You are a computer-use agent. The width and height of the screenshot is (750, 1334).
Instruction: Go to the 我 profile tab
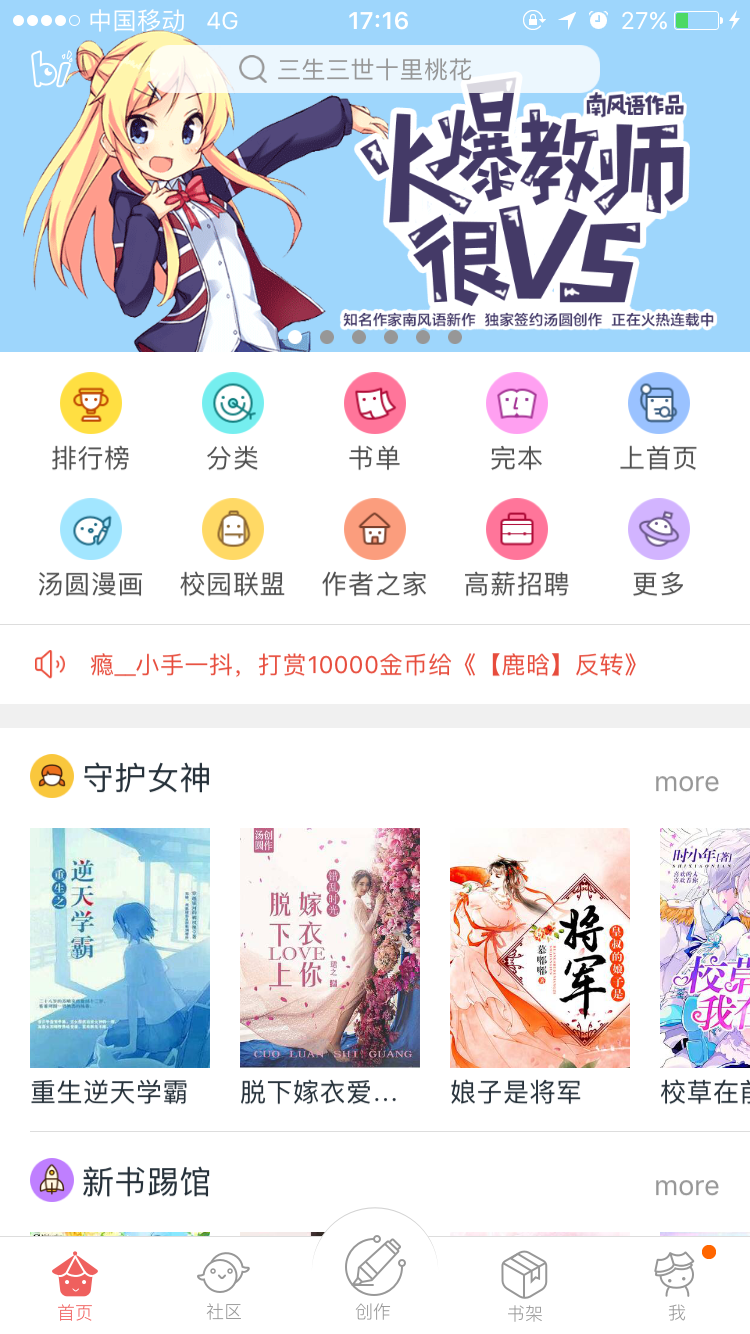(x=676, y=1286)
